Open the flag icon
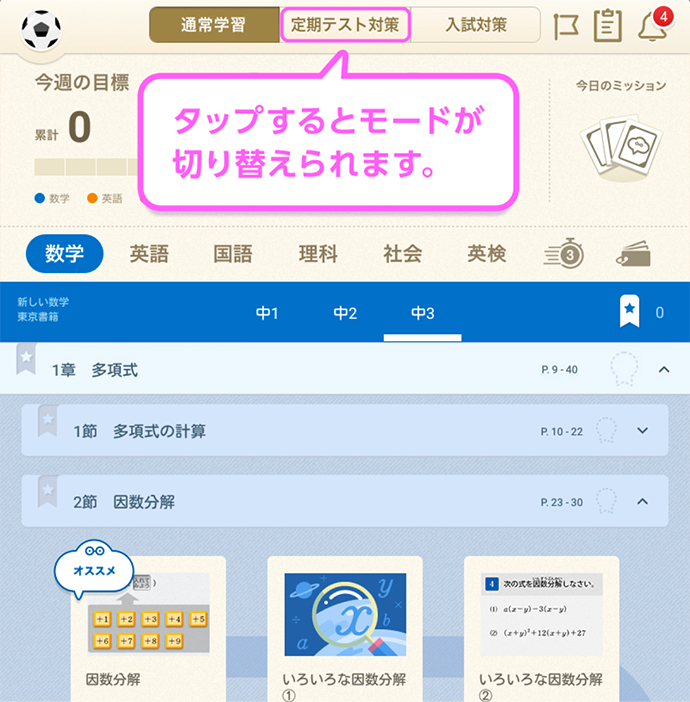 [x=567, y=26]
